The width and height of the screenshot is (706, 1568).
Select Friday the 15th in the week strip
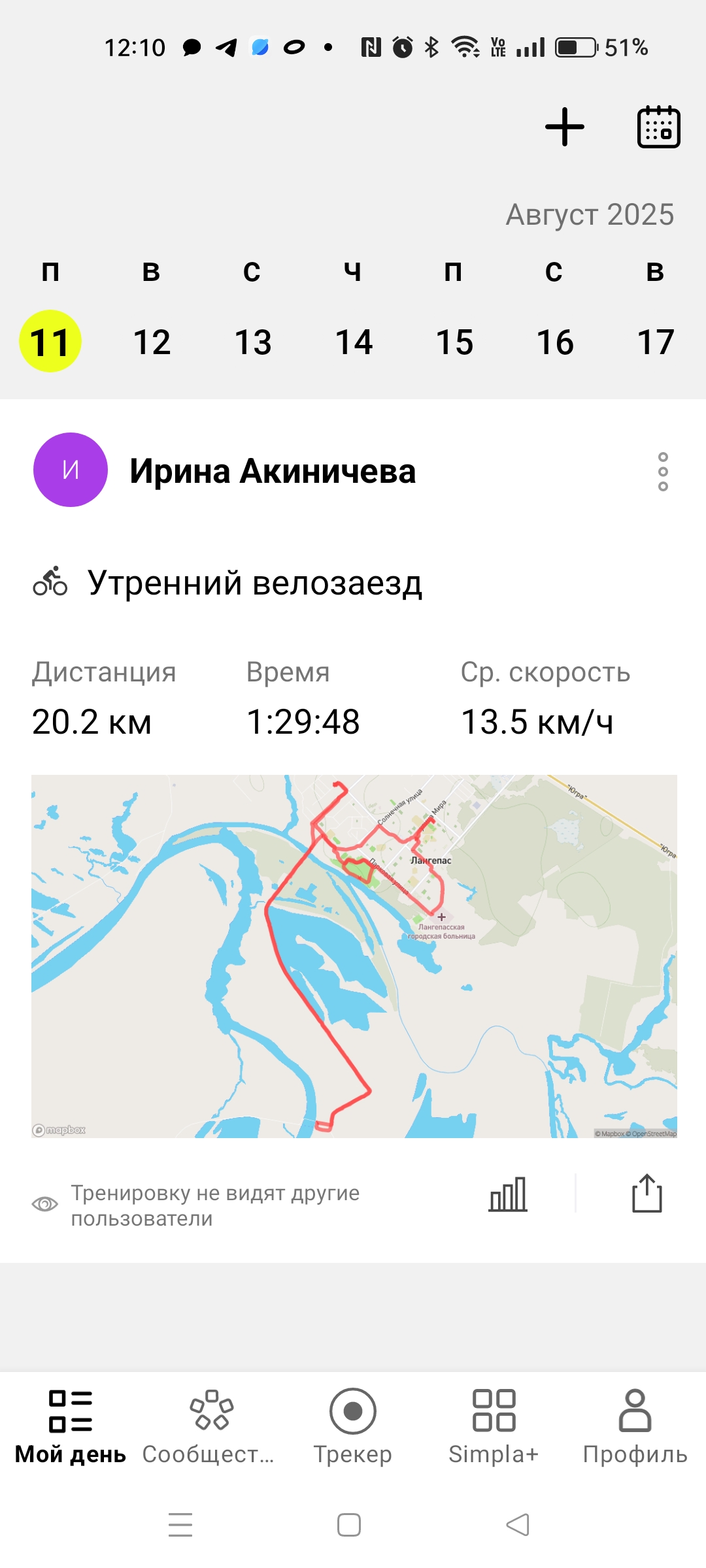pos(454,342)
